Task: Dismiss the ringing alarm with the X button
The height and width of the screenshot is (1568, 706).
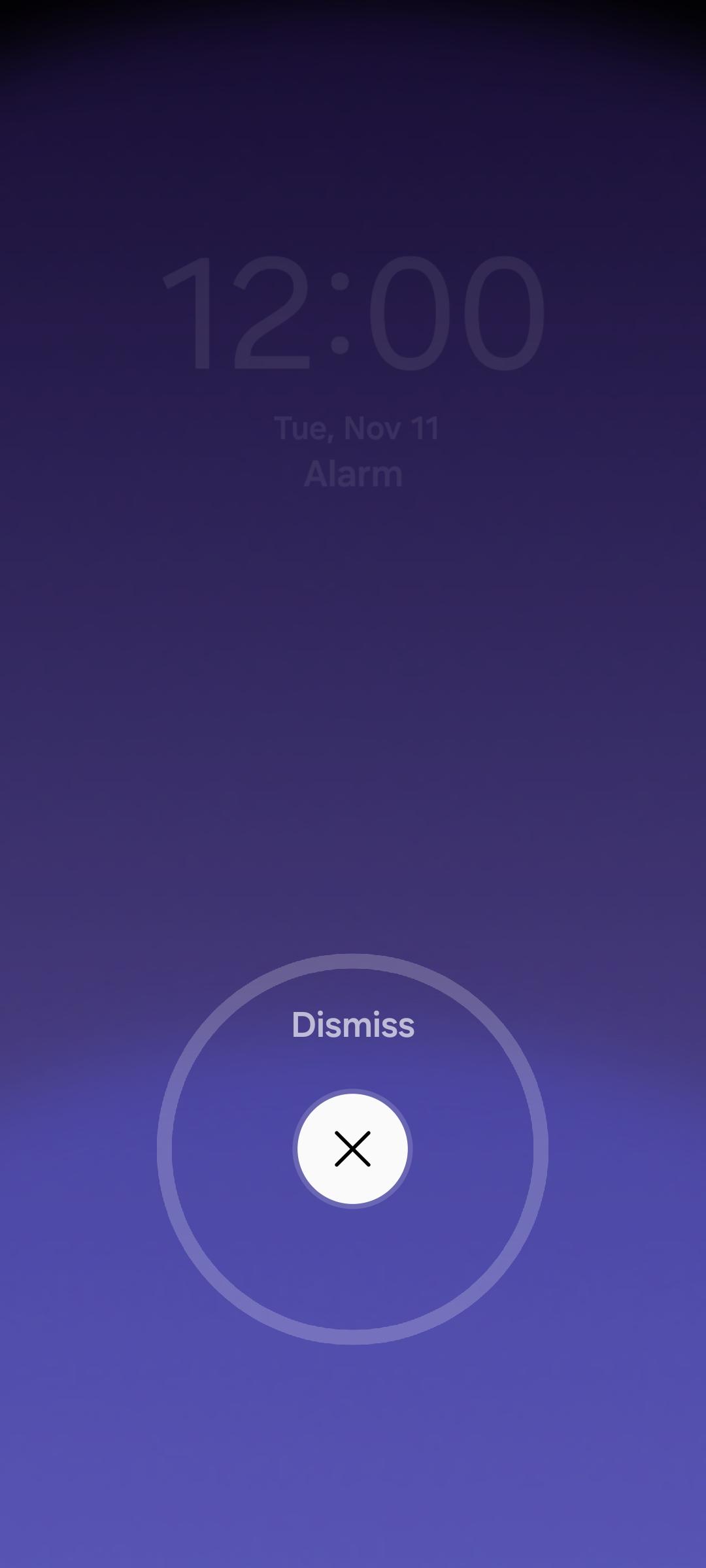Action: [x=352, y=1149]
